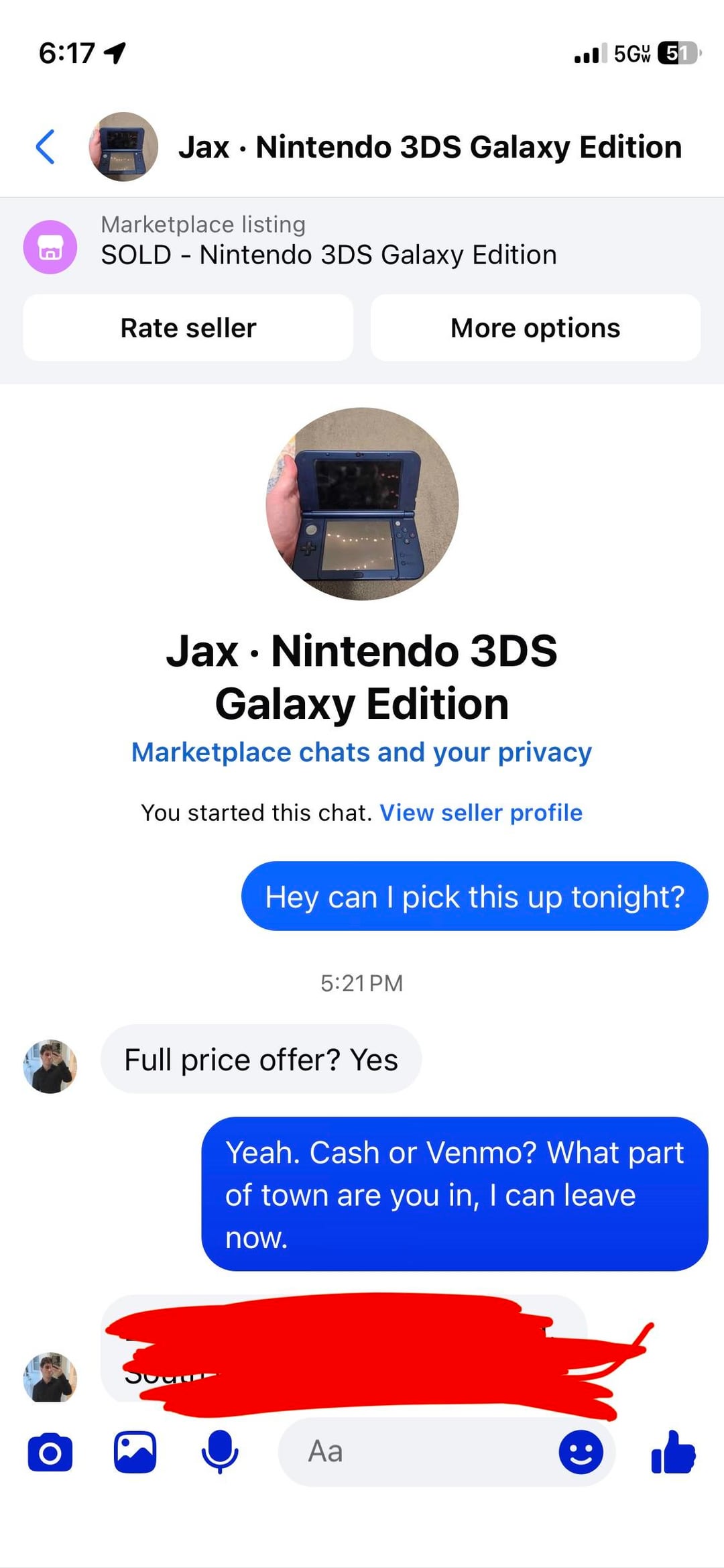Open the emoji picker in message box
The image size is (724, 1568).
click(581, 1452)
